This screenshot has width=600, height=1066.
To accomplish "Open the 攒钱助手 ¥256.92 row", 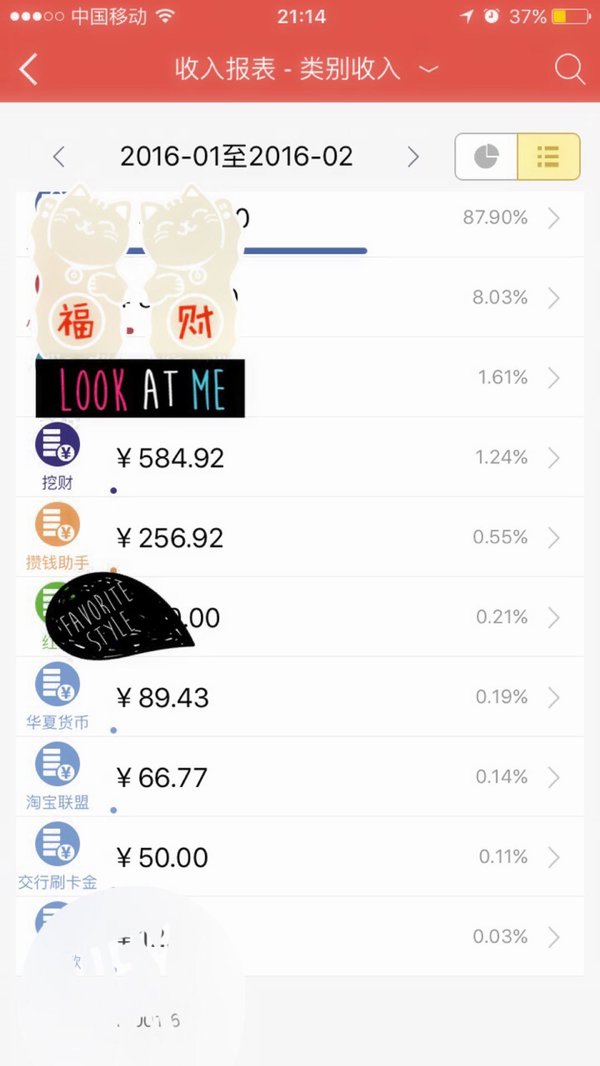I will click(x=300, y=537).
